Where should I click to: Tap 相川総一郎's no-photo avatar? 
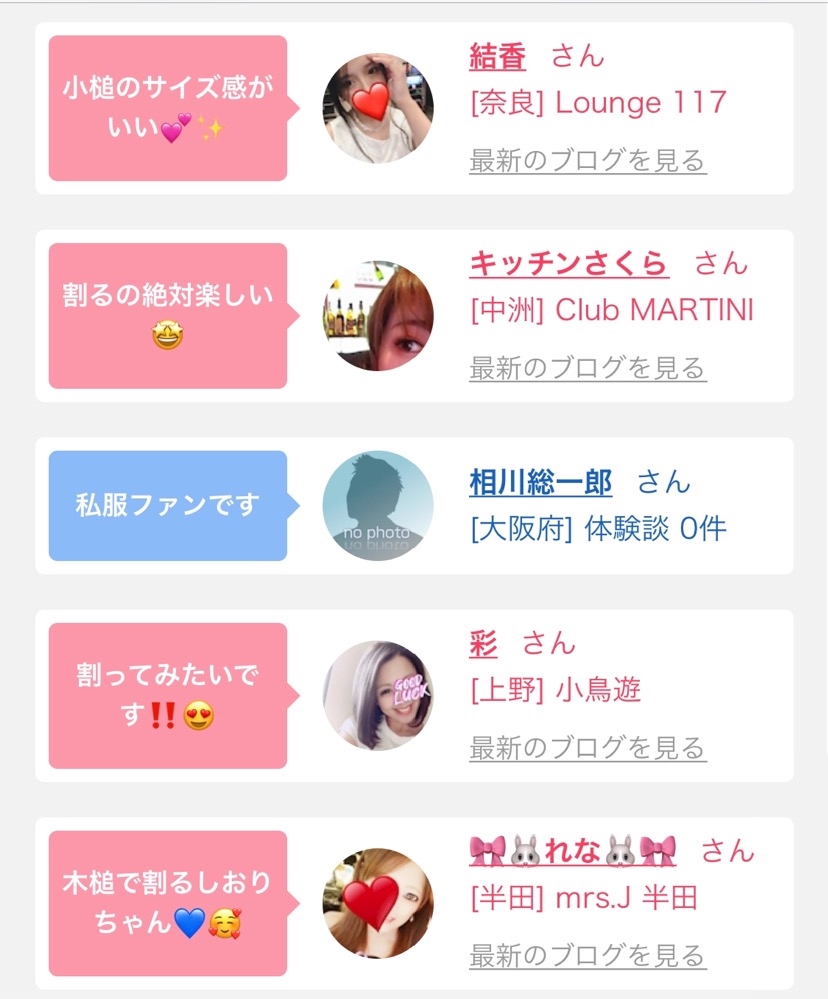tap(378, 506)
